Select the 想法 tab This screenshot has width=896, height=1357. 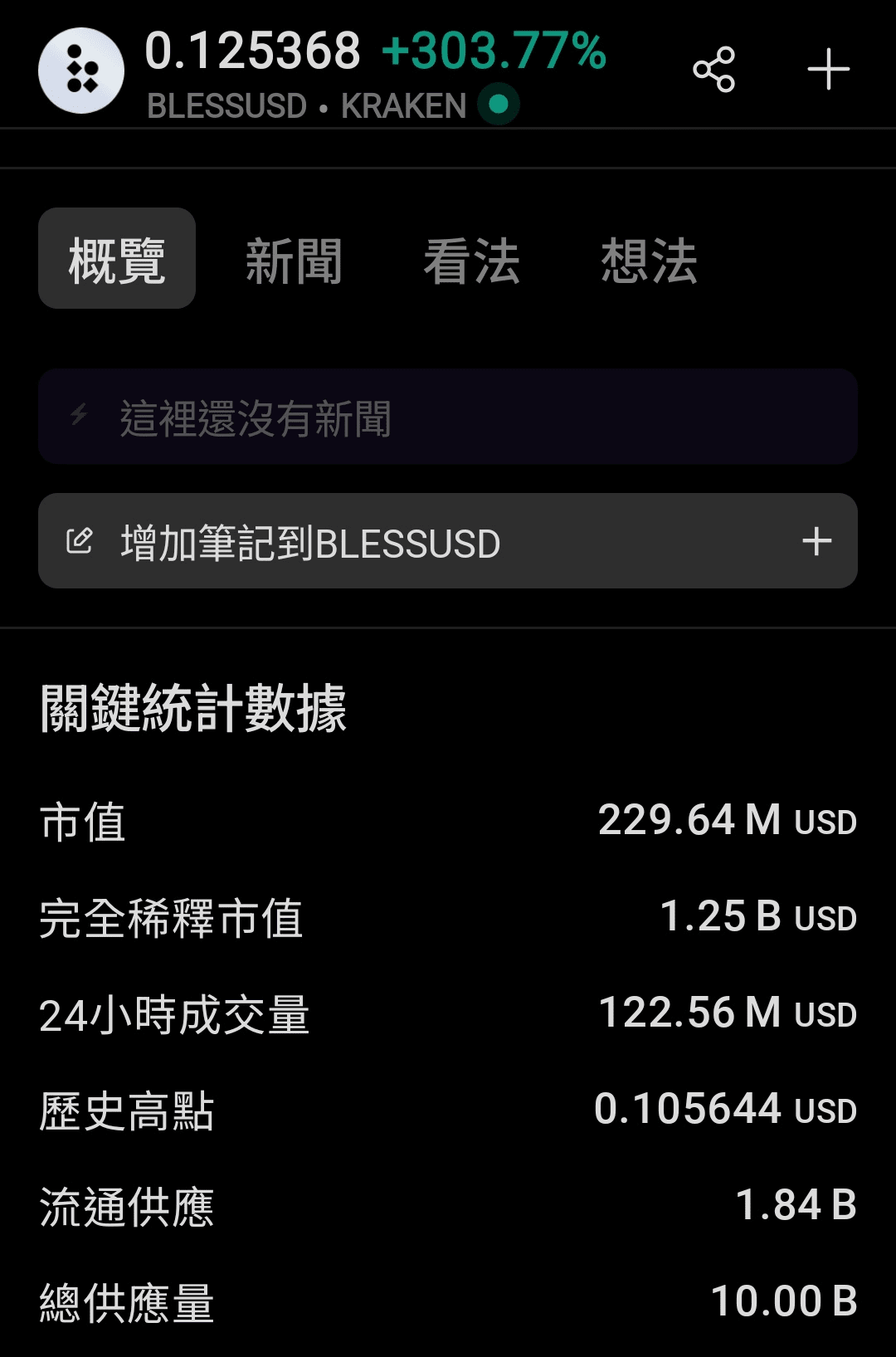(x=649, y=261)
